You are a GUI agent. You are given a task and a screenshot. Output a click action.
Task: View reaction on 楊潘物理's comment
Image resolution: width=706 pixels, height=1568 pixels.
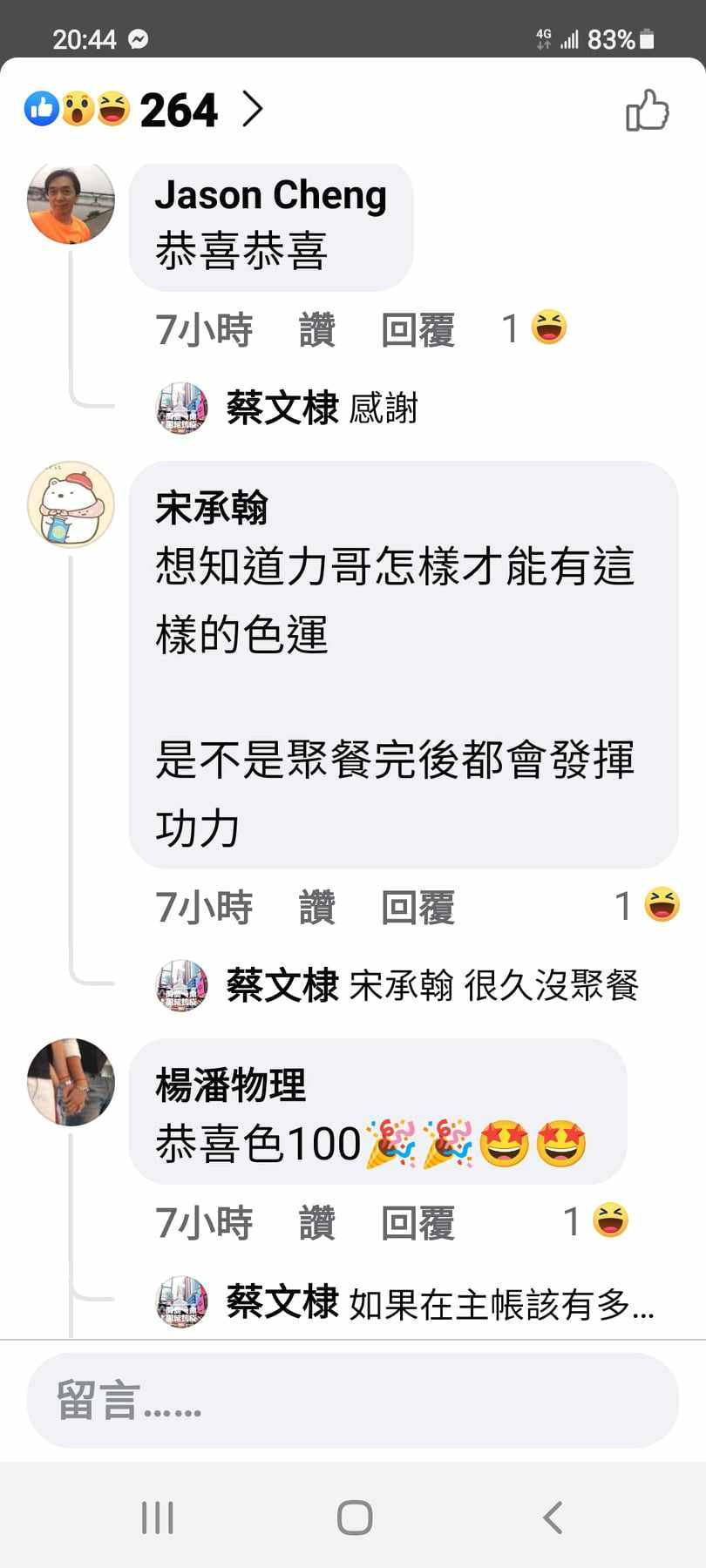pos(597,1221)
